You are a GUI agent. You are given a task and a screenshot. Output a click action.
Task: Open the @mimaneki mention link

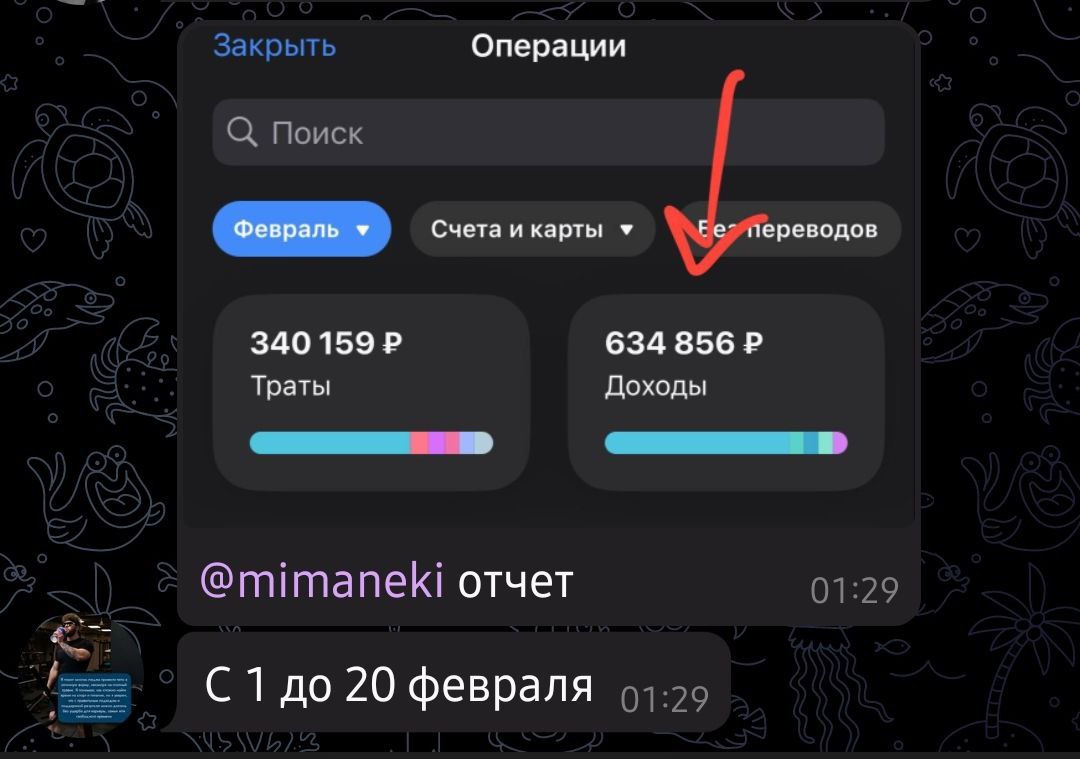(x=321, y=580)
